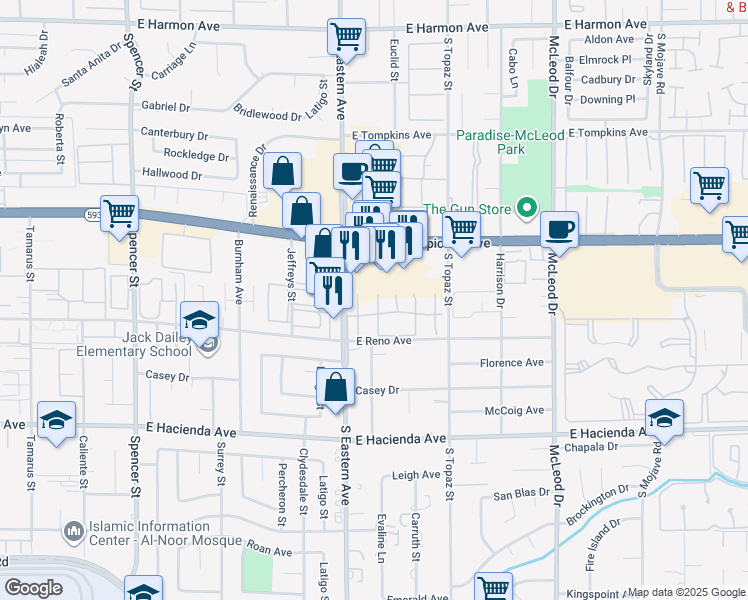Image resolution: width=748 pixels, height=600 pixels.
Task: Tap the shopping bag marker on Casey Dr
Action: coord(337,387)
